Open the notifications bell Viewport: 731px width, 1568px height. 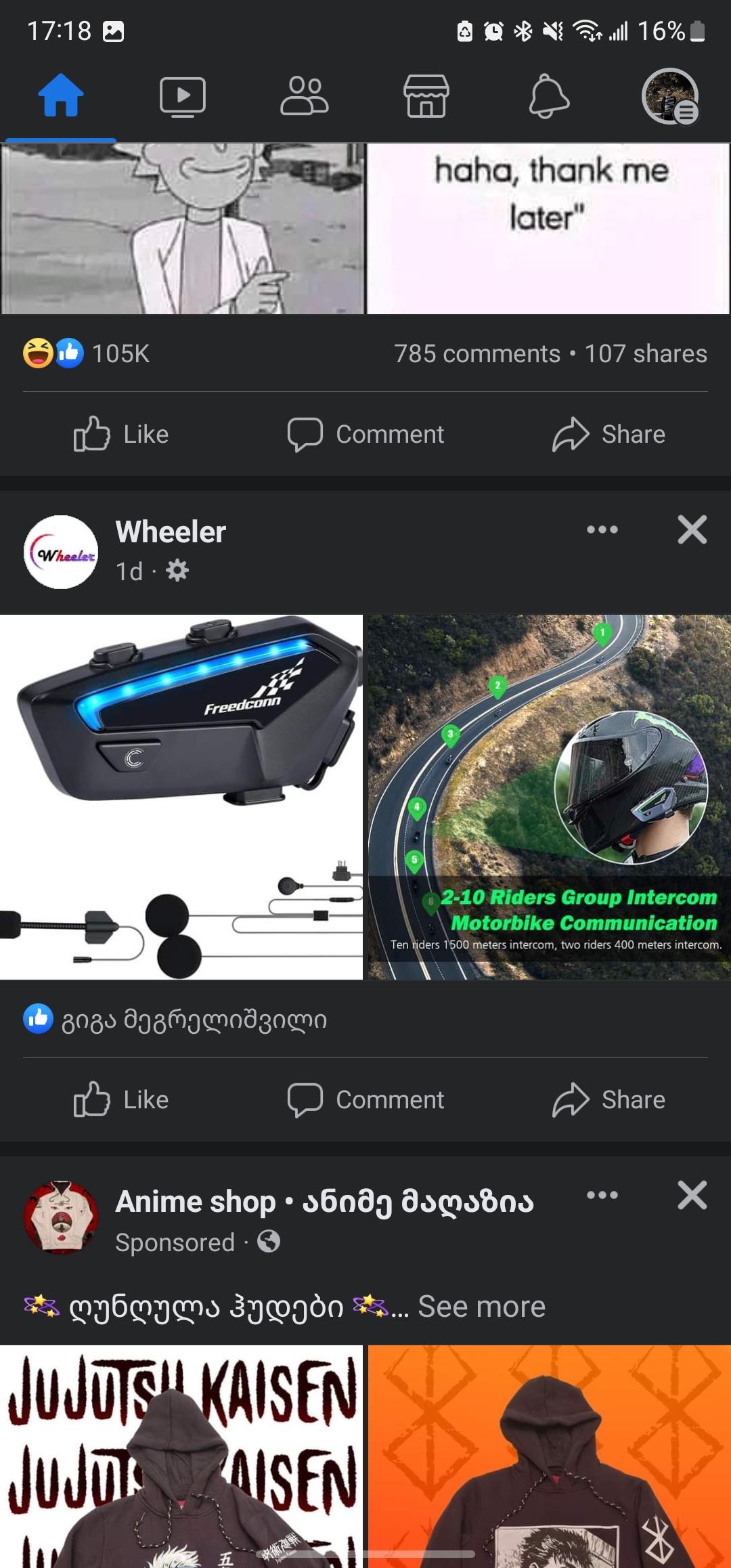click(548, 96)
